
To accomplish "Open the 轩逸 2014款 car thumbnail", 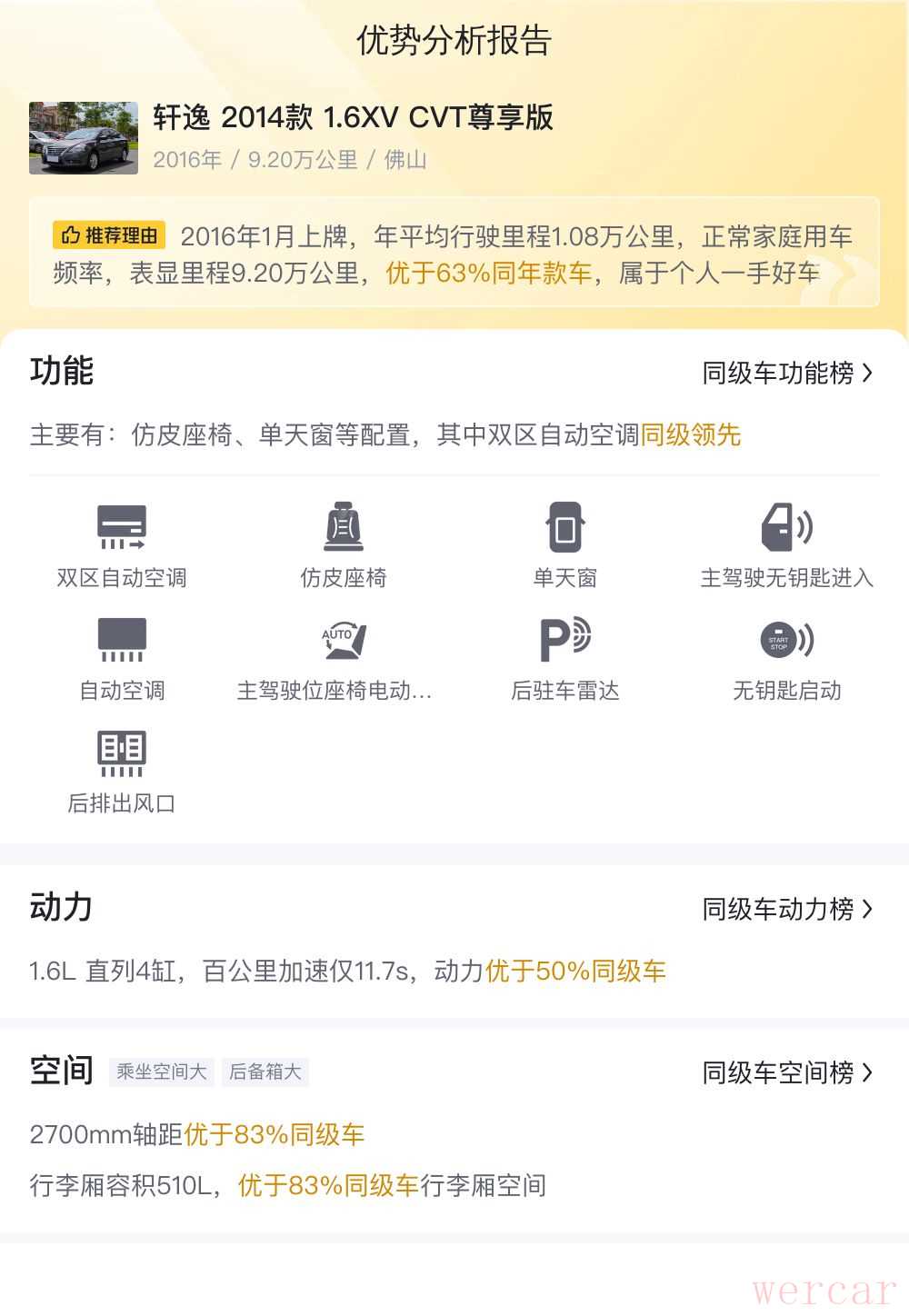I will tap(84, 138).
